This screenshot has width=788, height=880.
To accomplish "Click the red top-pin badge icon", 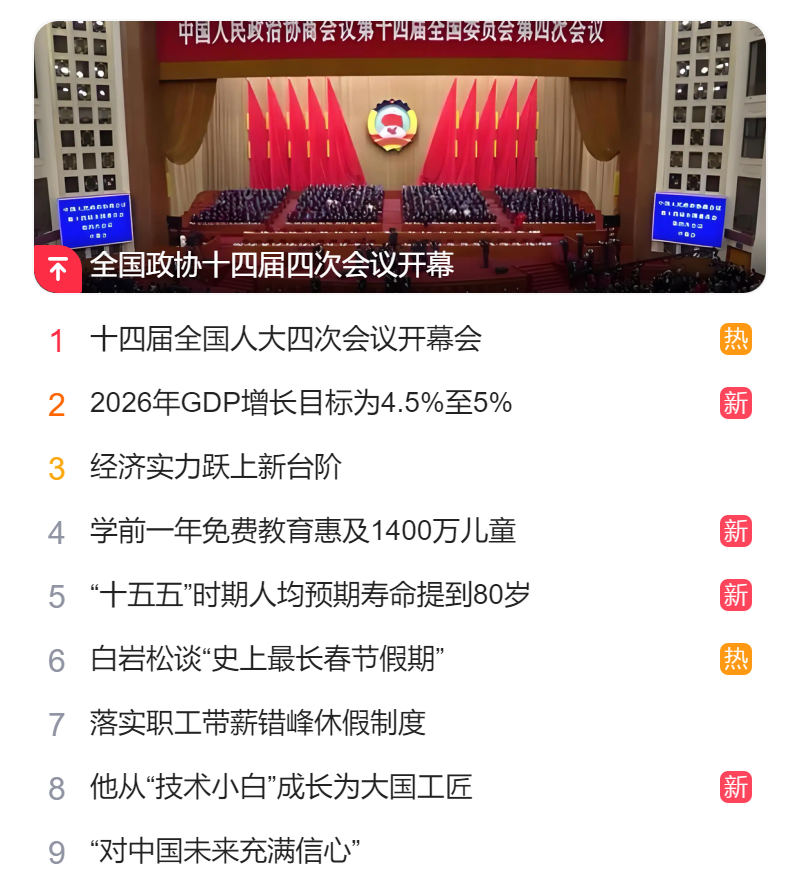I will coord(59,268).
